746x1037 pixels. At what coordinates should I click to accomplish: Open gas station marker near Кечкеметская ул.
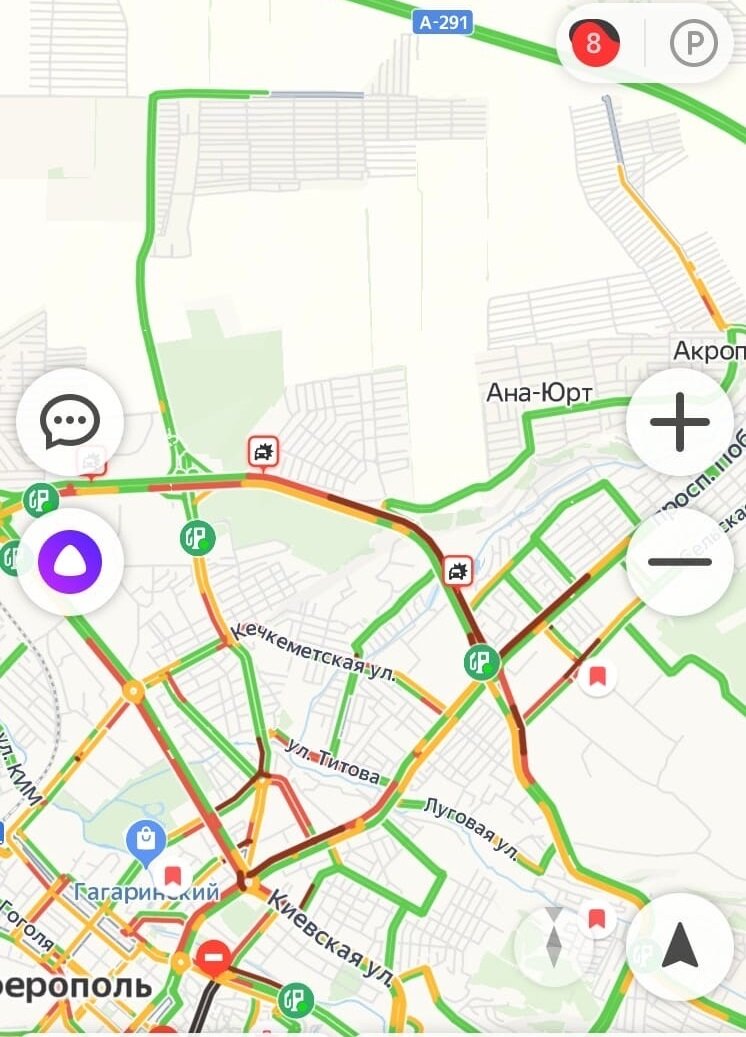point(482,662)
